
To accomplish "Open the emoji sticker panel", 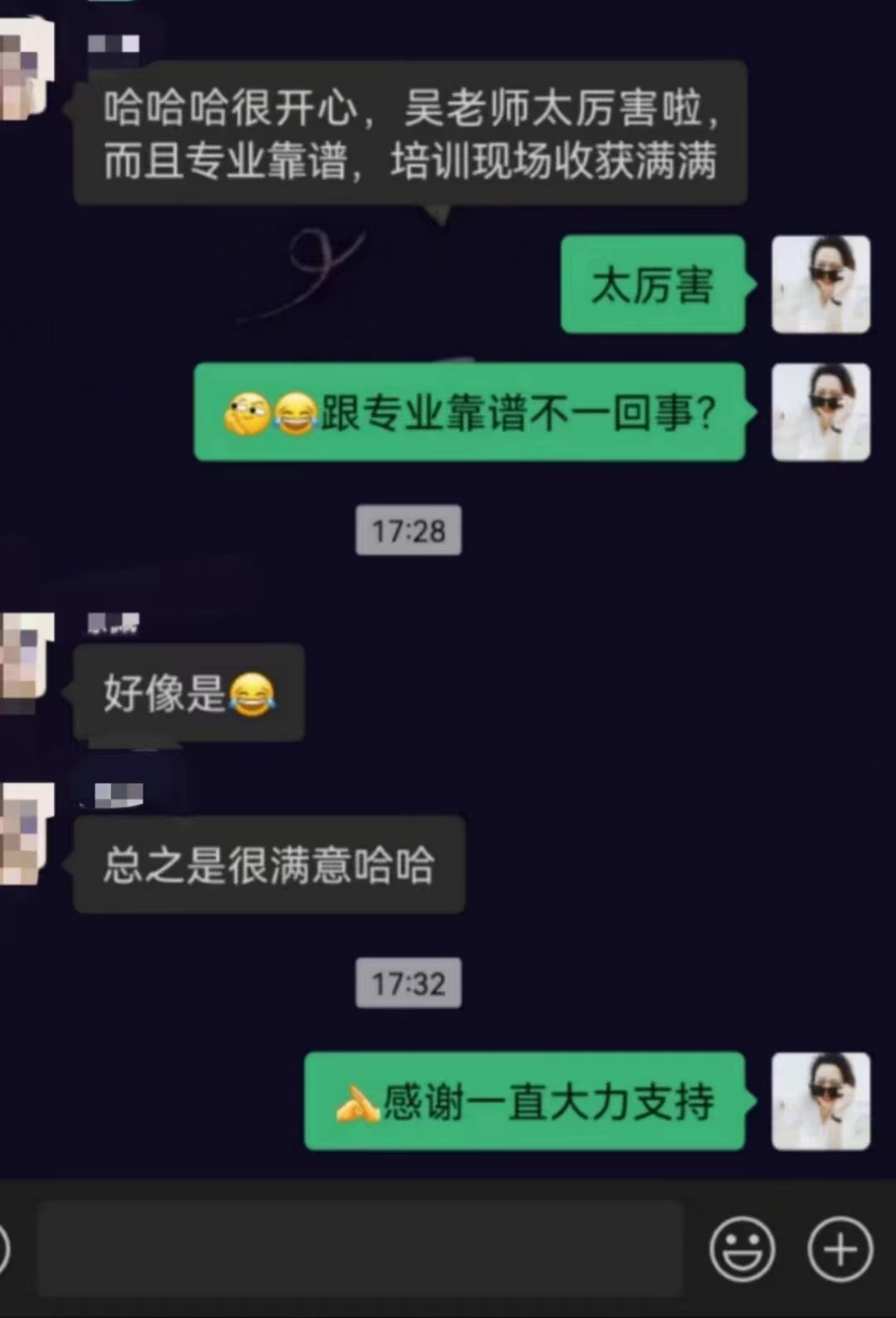I will point(743,1249).
